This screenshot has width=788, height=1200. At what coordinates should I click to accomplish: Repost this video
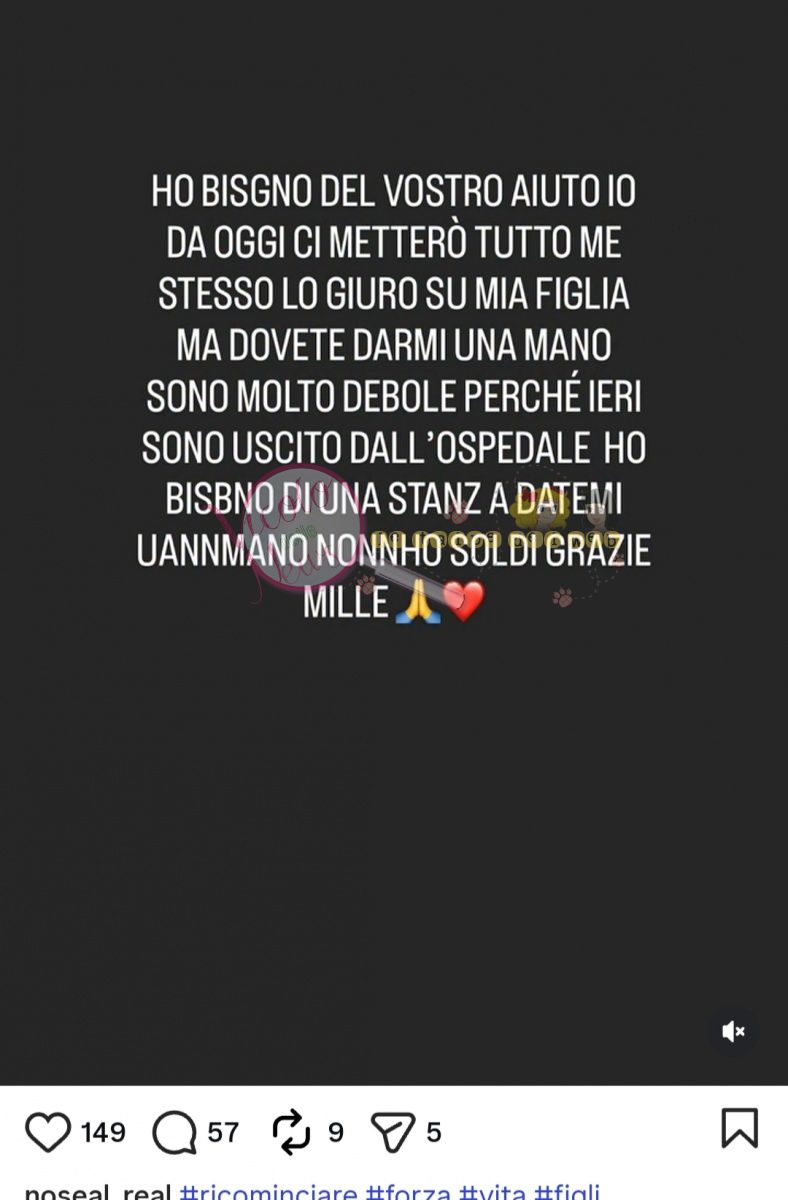click(x=291, y=1132)
